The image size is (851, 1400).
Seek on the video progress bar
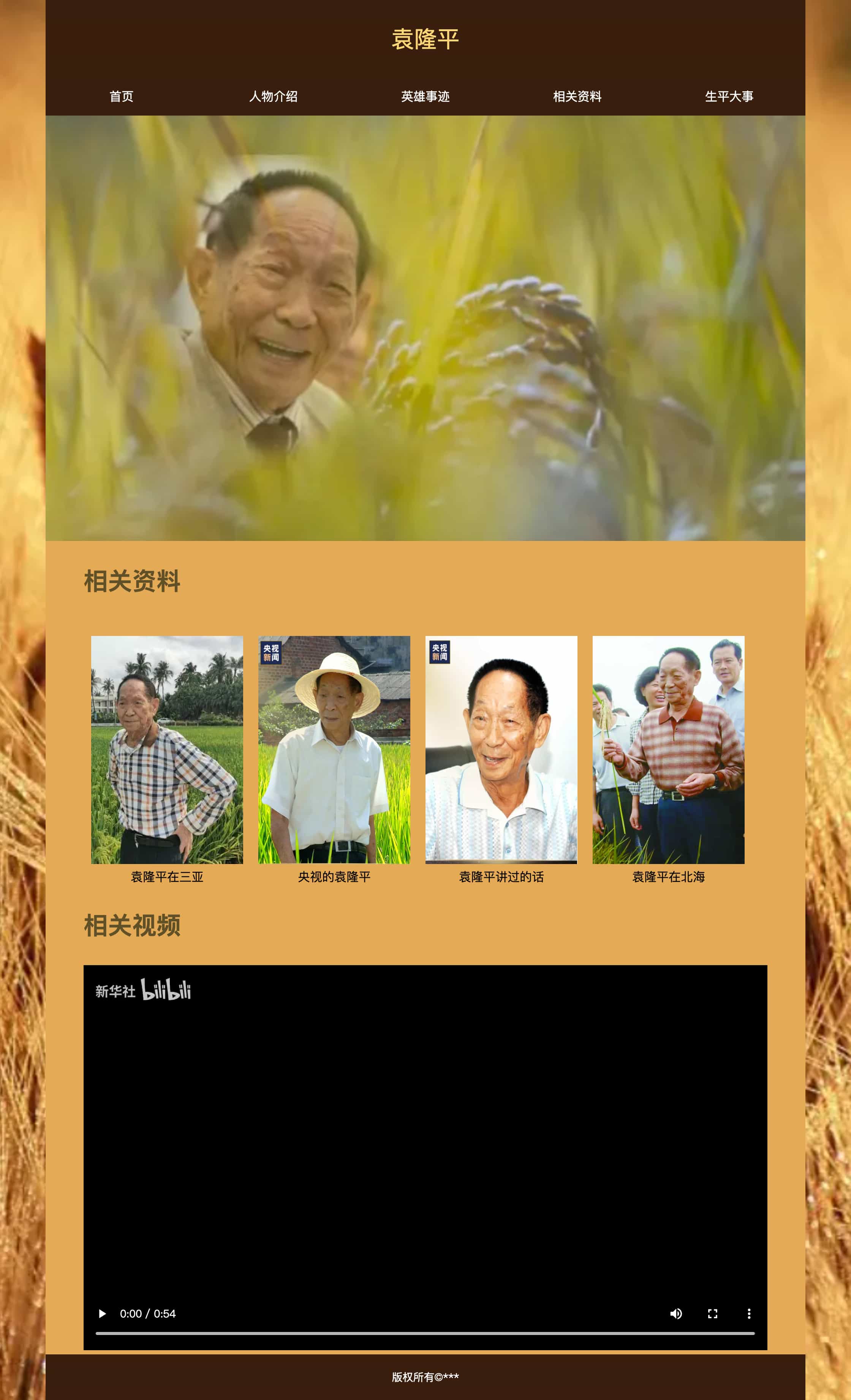pyautogui.click(x=425, y=1333)
